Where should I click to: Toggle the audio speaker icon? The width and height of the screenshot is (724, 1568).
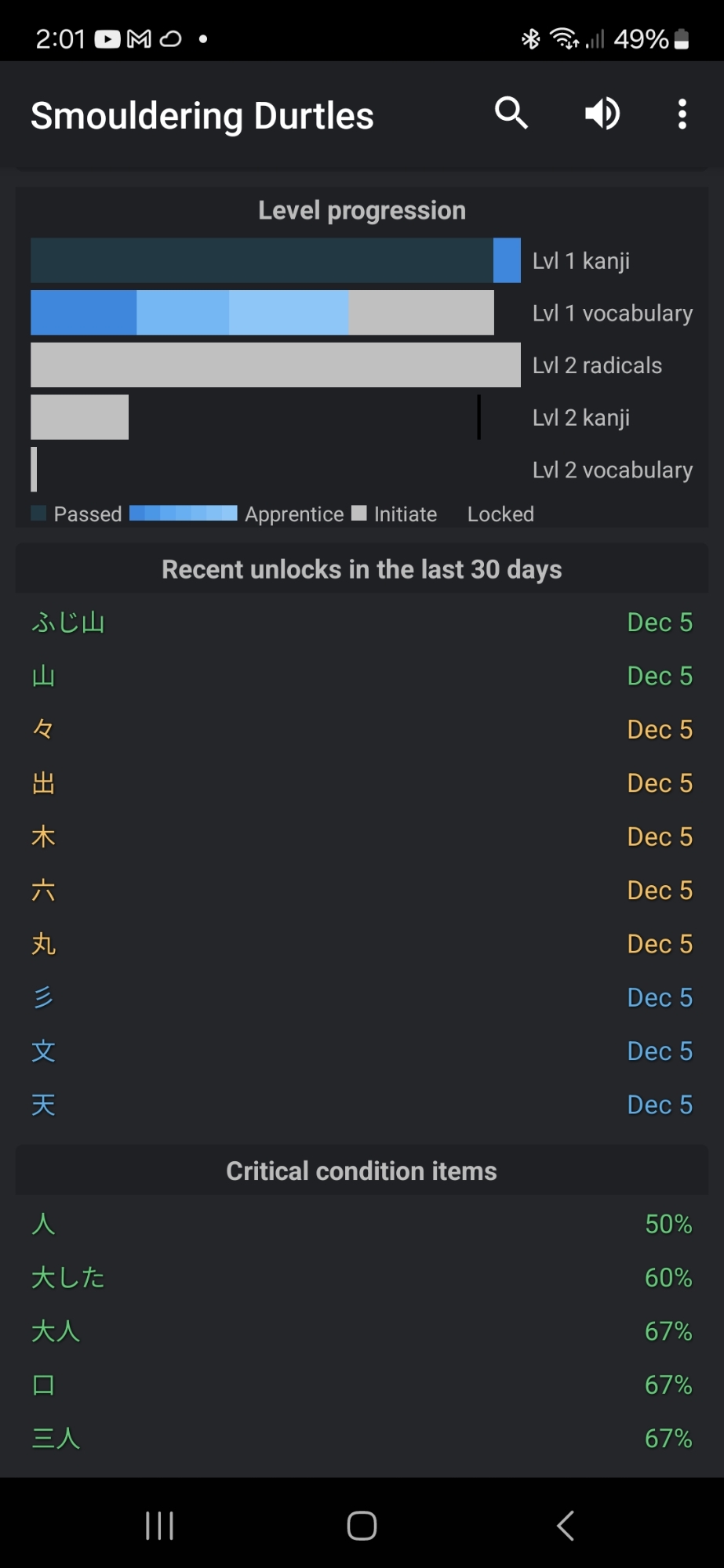(x=602, y=114)
